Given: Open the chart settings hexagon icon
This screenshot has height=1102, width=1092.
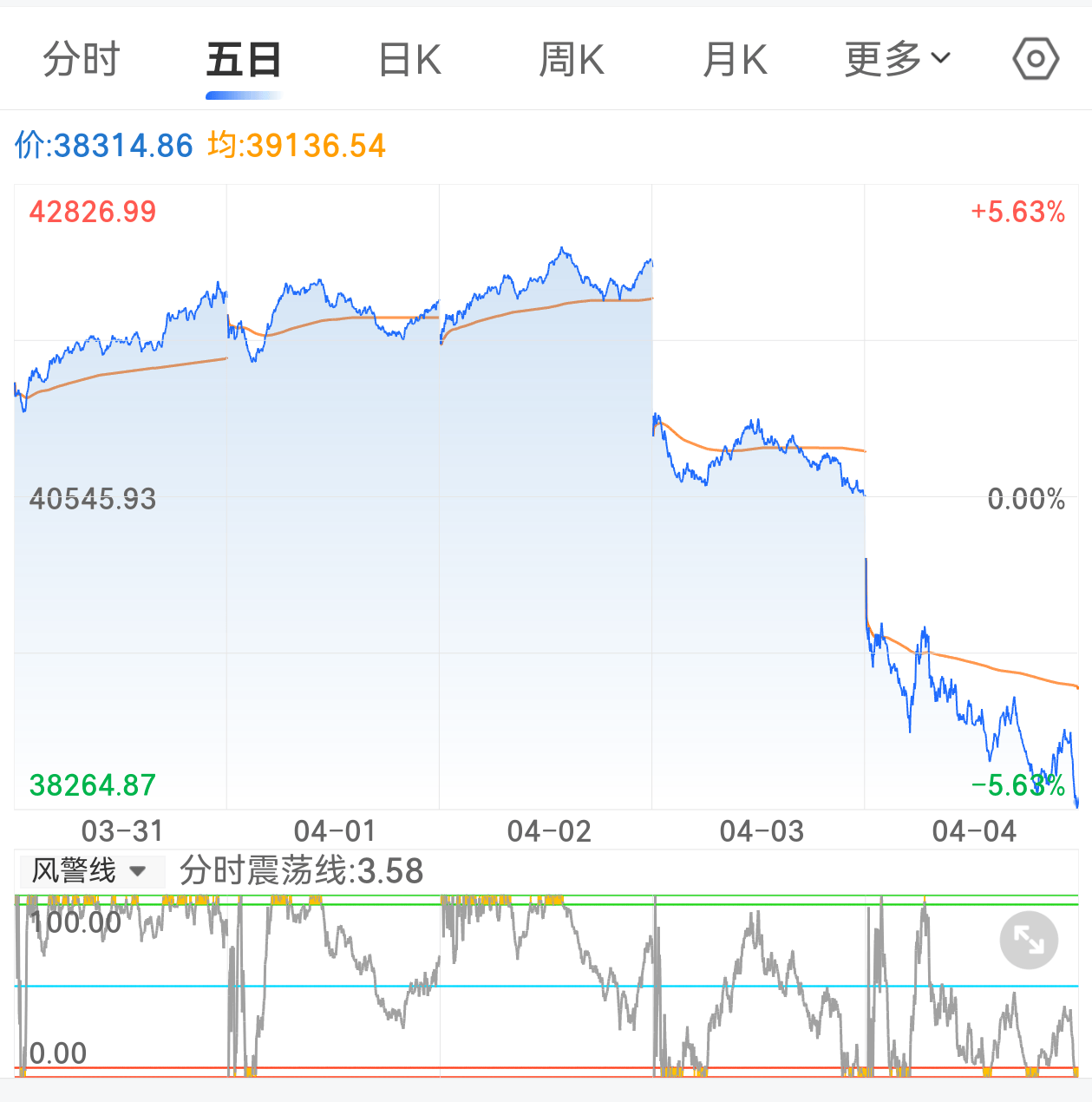Looking at the screenshot, I should (1037, 58).
